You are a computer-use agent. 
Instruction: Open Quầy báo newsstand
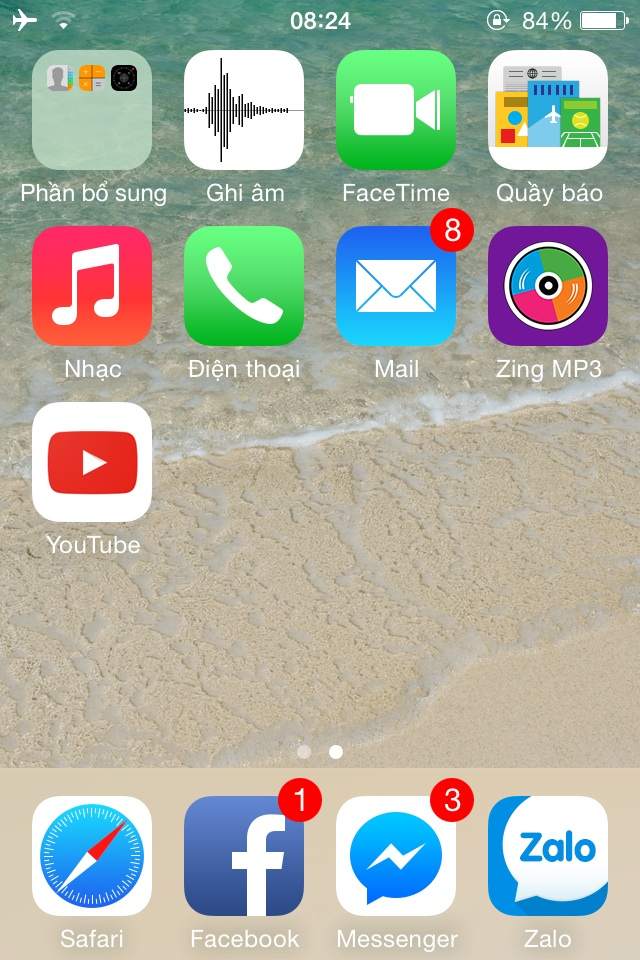tap(548, 110)
